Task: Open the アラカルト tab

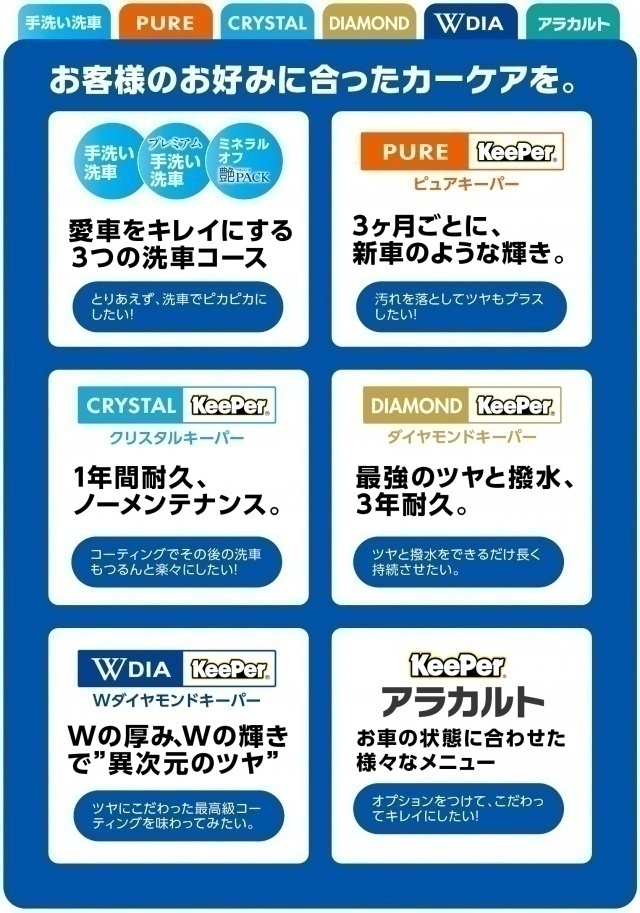Action: pos(573,22)
